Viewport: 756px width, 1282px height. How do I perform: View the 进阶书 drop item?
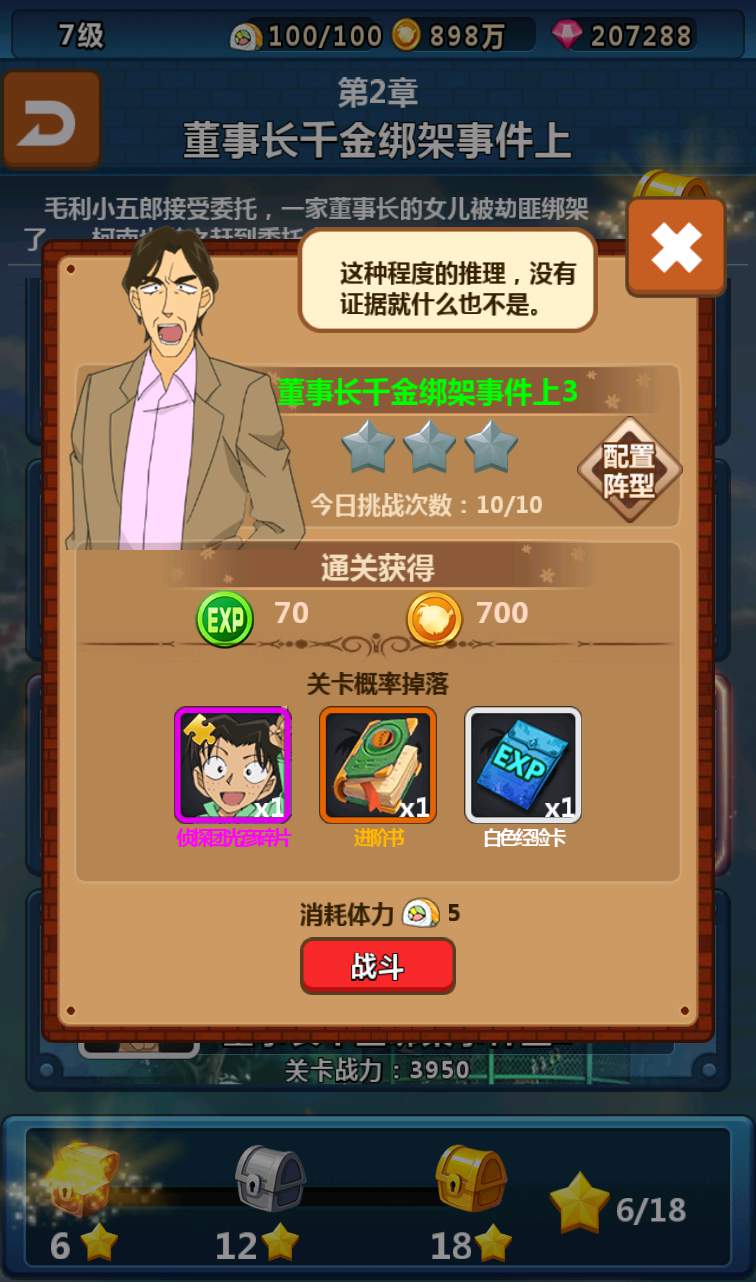pyautogui.click(x=378, y=765)
